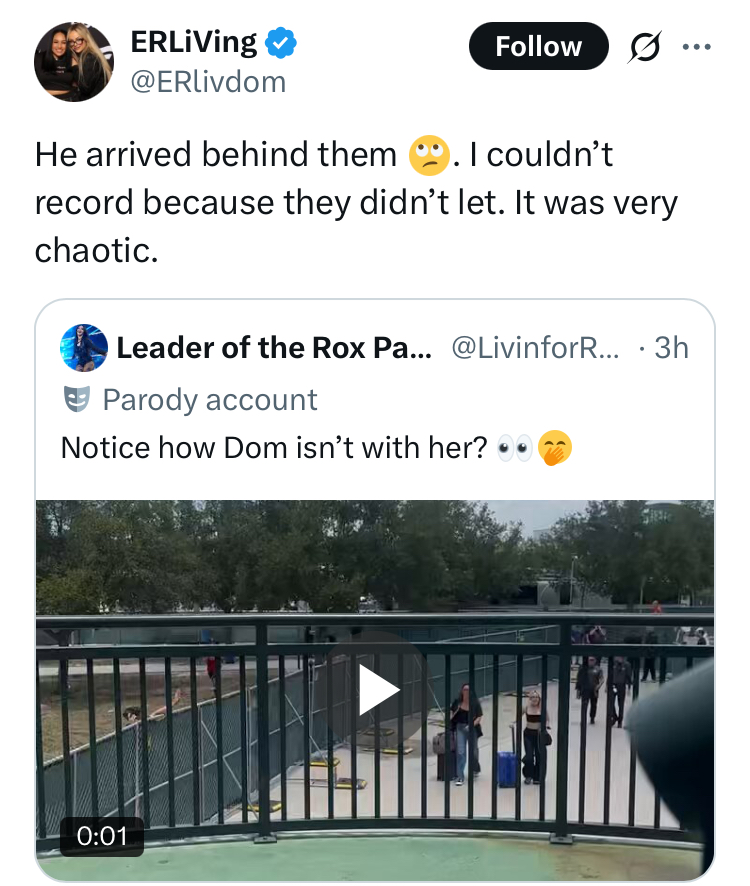
Task: View the @ERlivdom handle profile
Action: click(x=208, y=81)
